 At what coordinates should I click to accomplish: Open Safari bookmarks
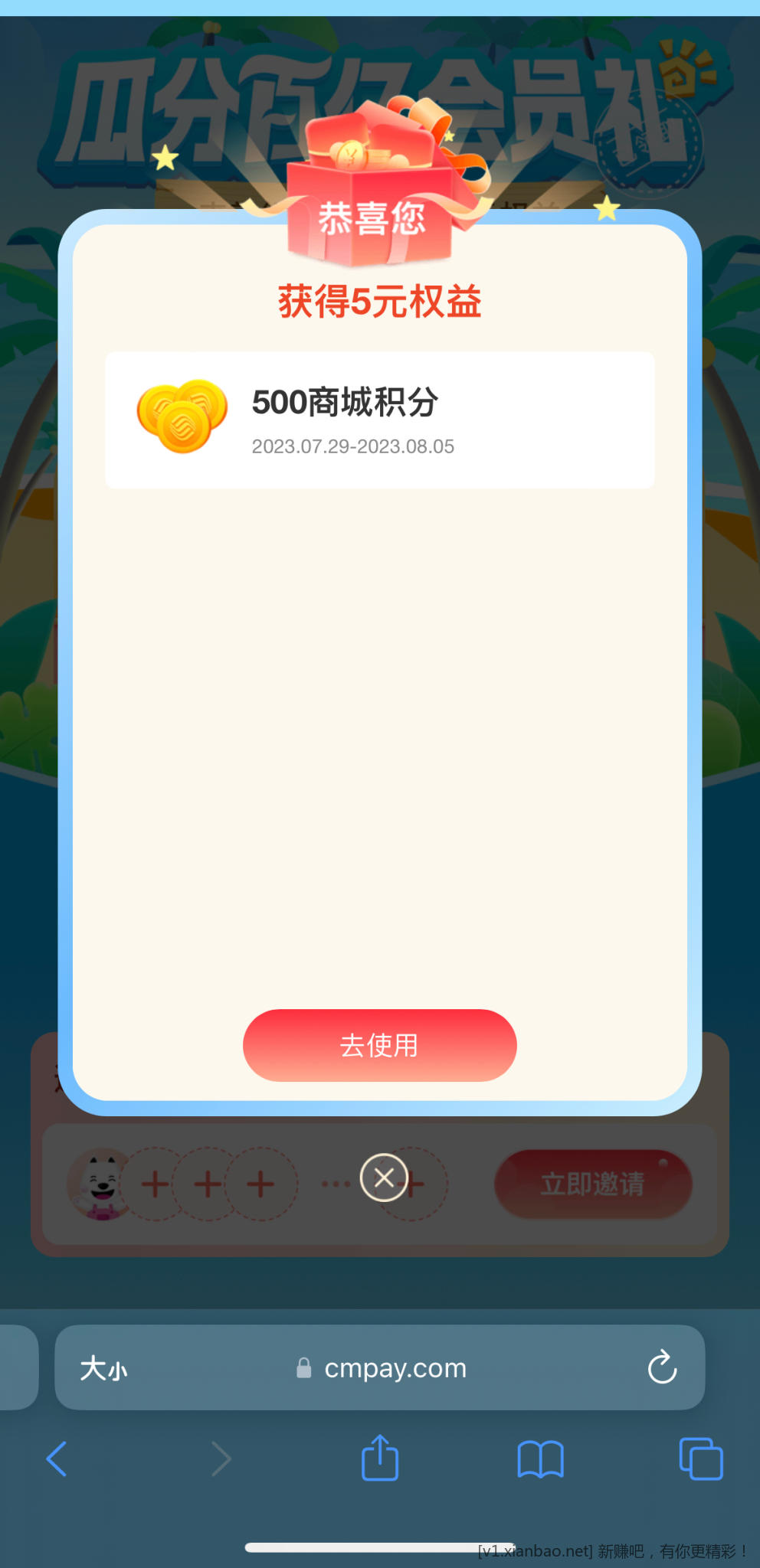tap(540, 1459)
